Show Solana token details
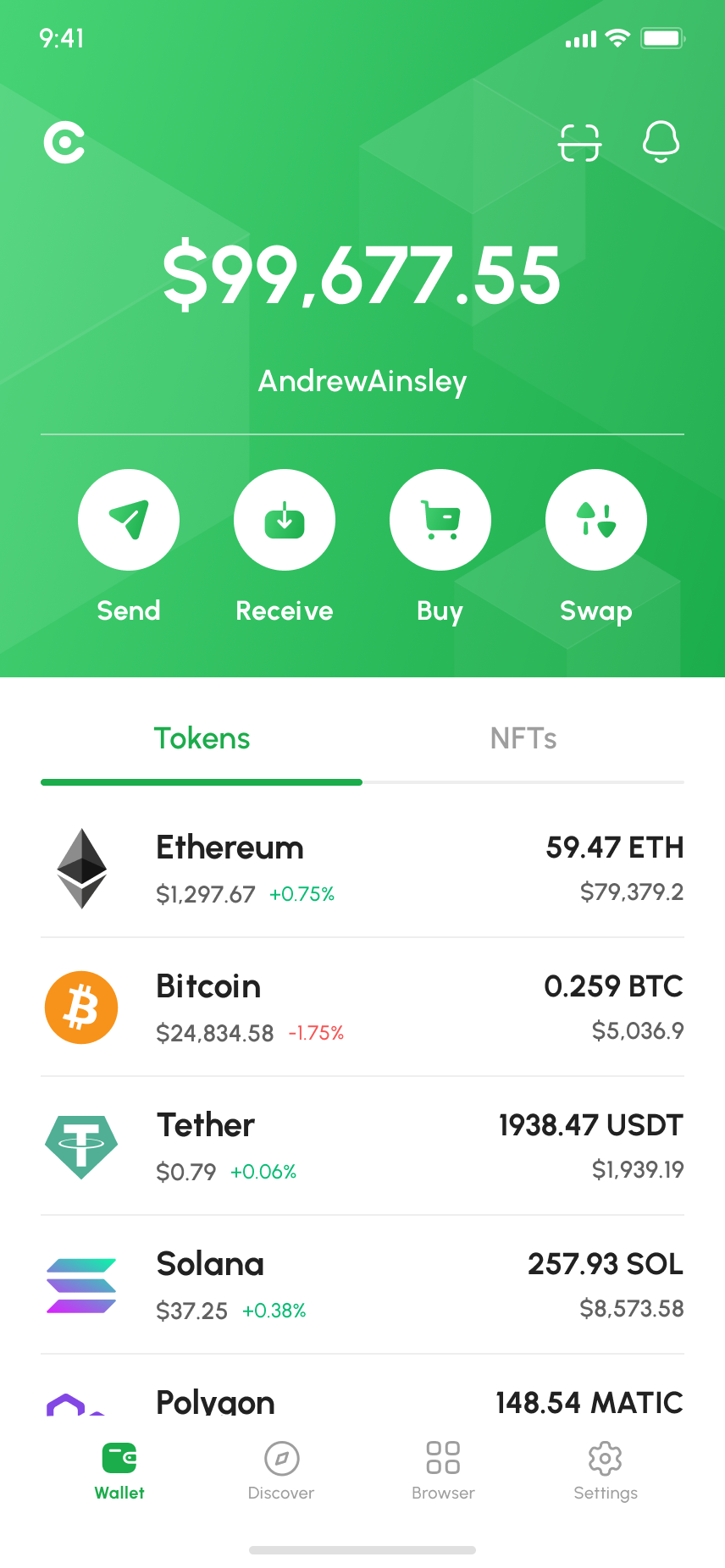 pyautogui.click(x=362, y=1285)
